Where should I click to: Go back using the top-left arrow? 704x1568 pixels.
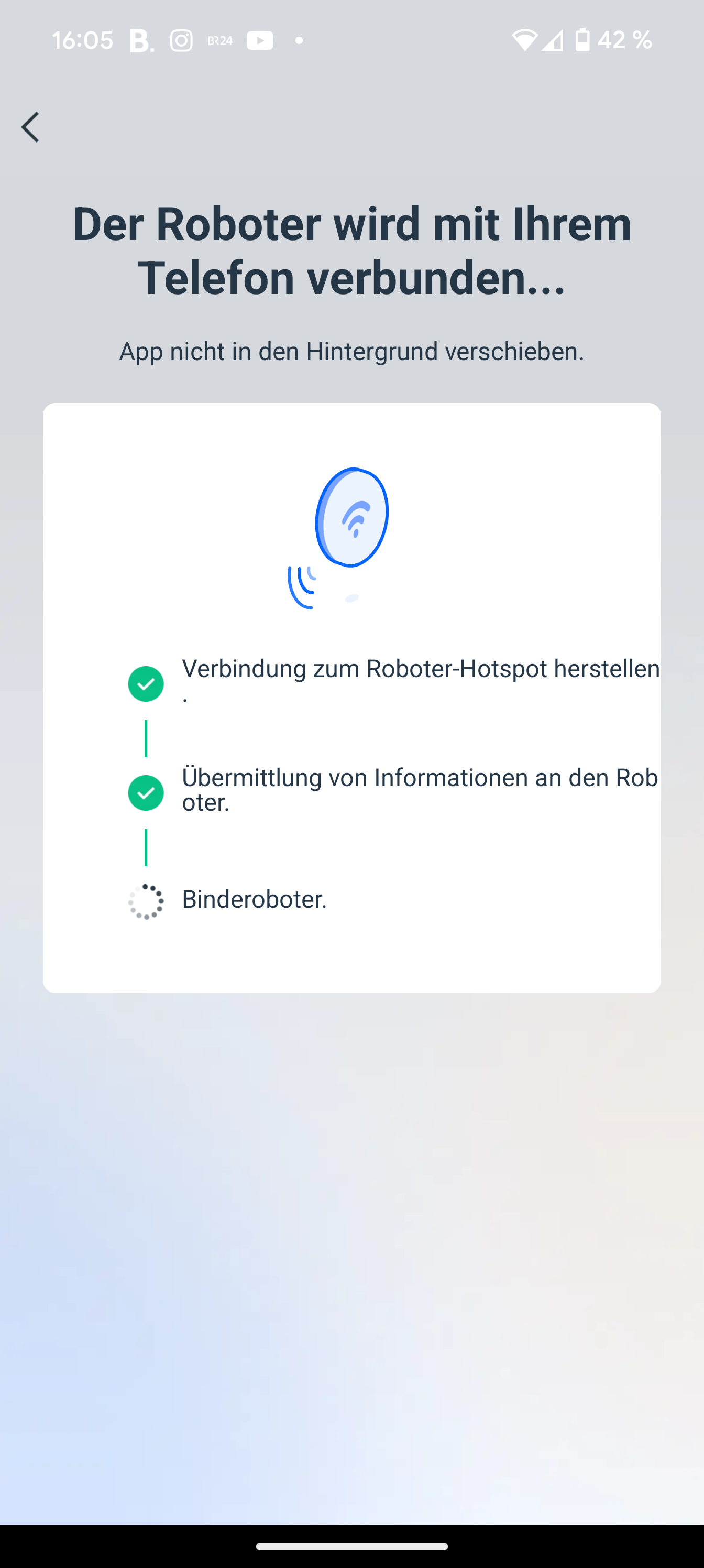pos(30,127)
